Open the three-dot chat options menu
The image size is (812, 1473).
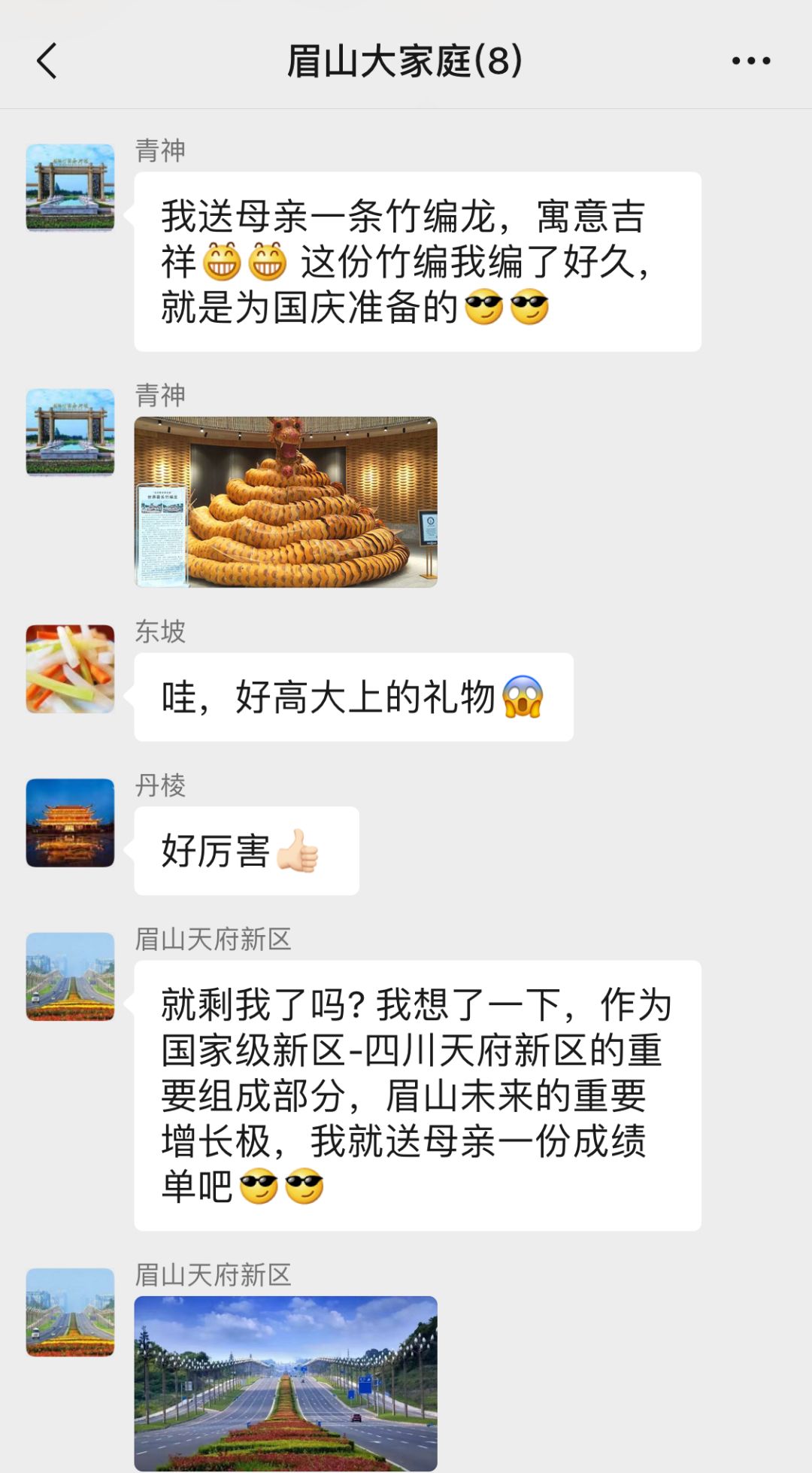click(x=751, y=61)
